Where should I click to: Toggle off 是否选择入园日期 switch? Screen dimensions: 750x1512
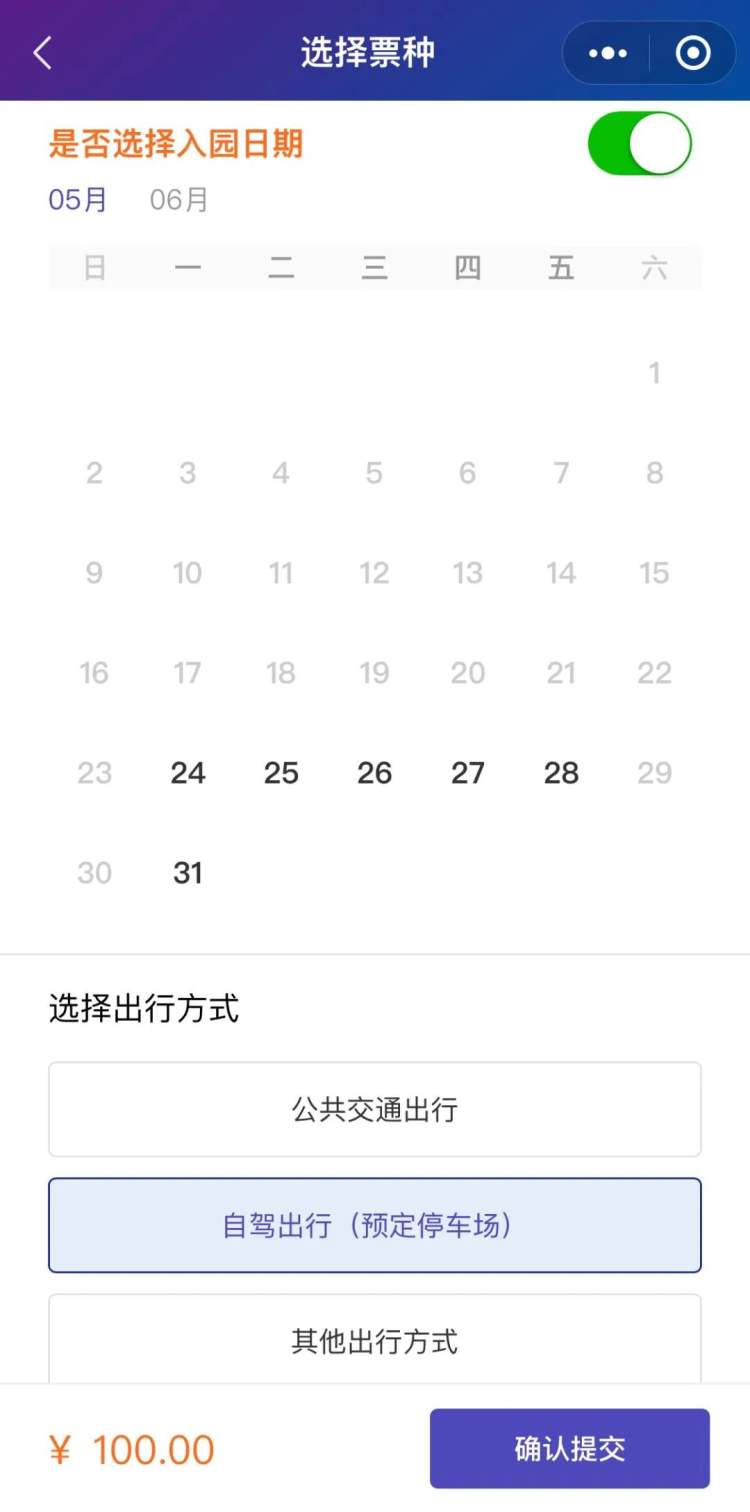(x=640, y=144)
